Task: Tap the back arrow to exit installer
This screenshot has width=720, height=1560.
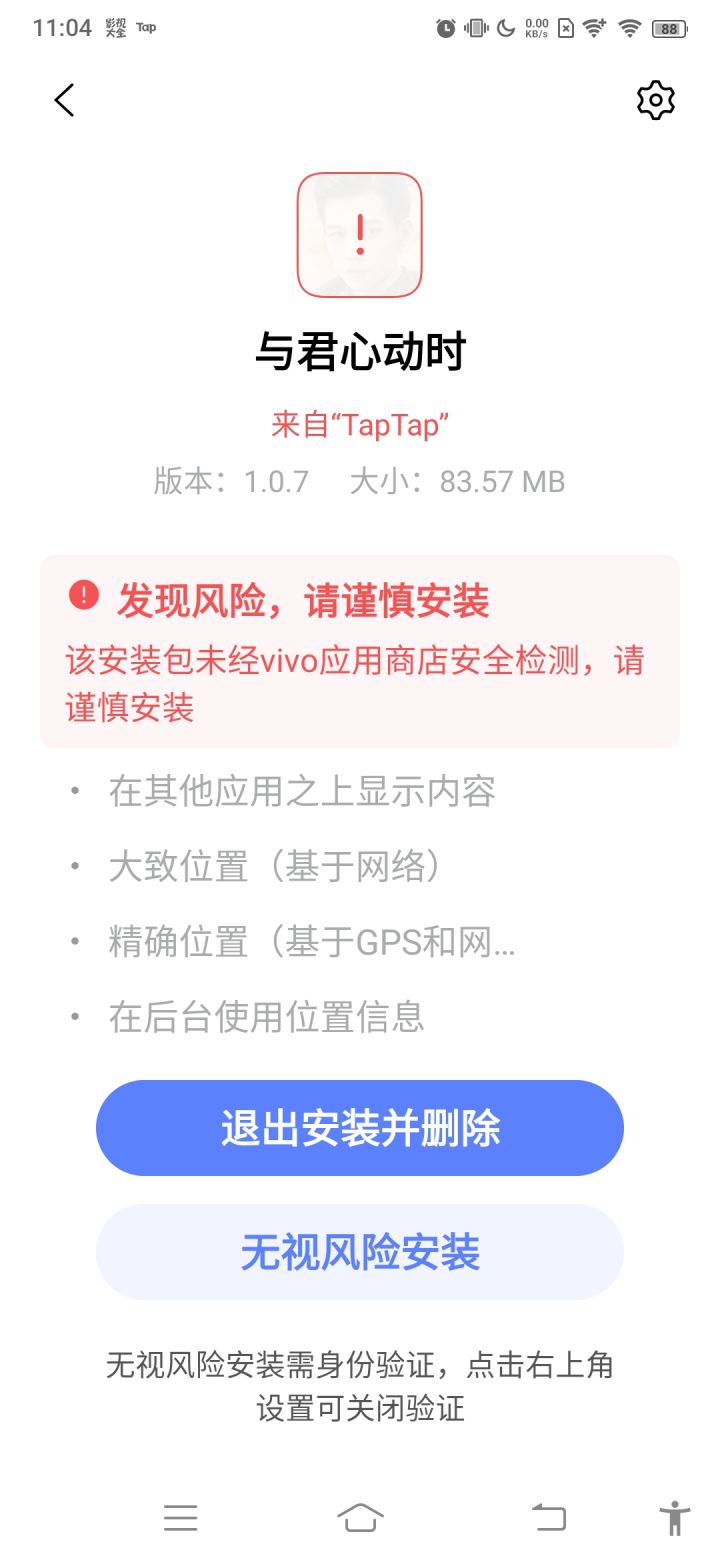Action: (64, 100)
